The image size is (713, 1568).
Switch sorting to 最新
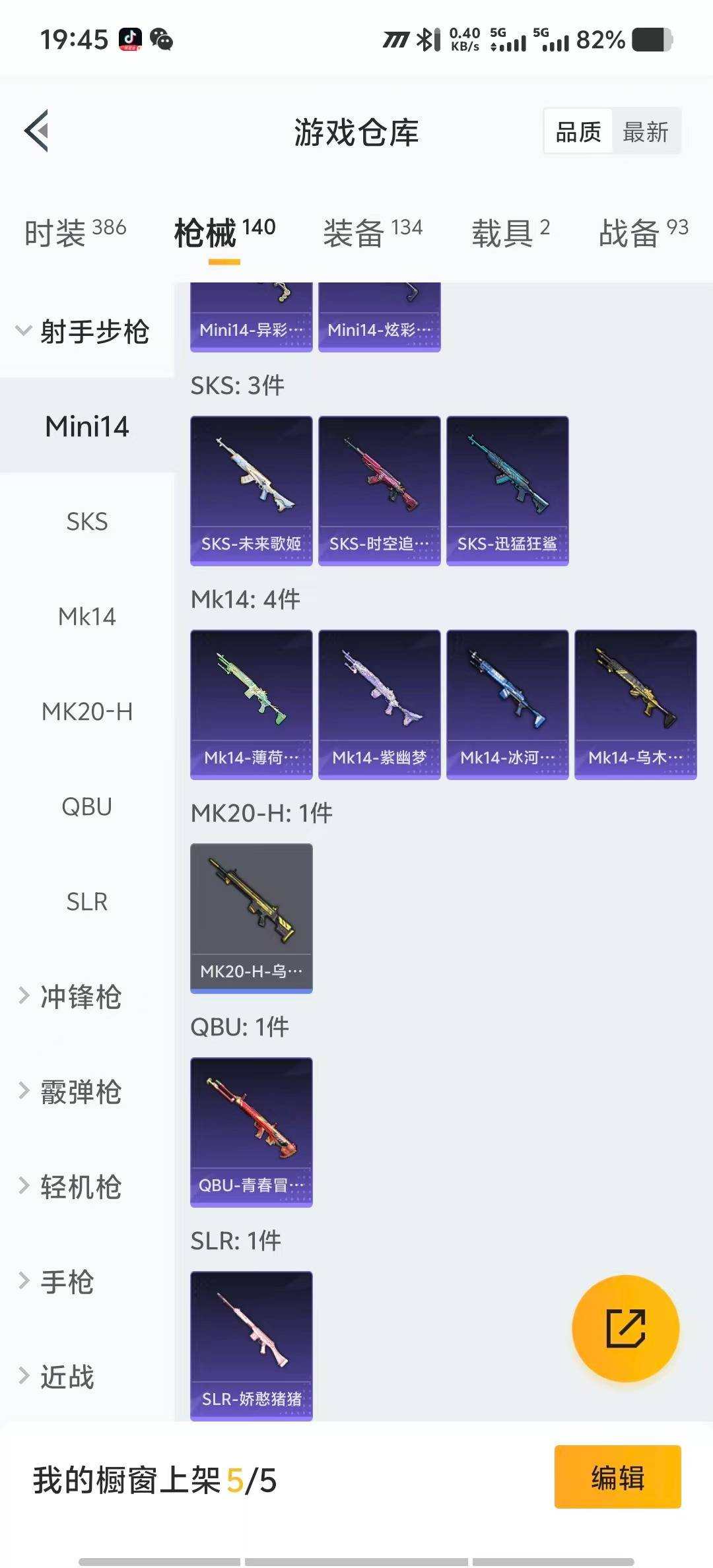tap(645, 131)
